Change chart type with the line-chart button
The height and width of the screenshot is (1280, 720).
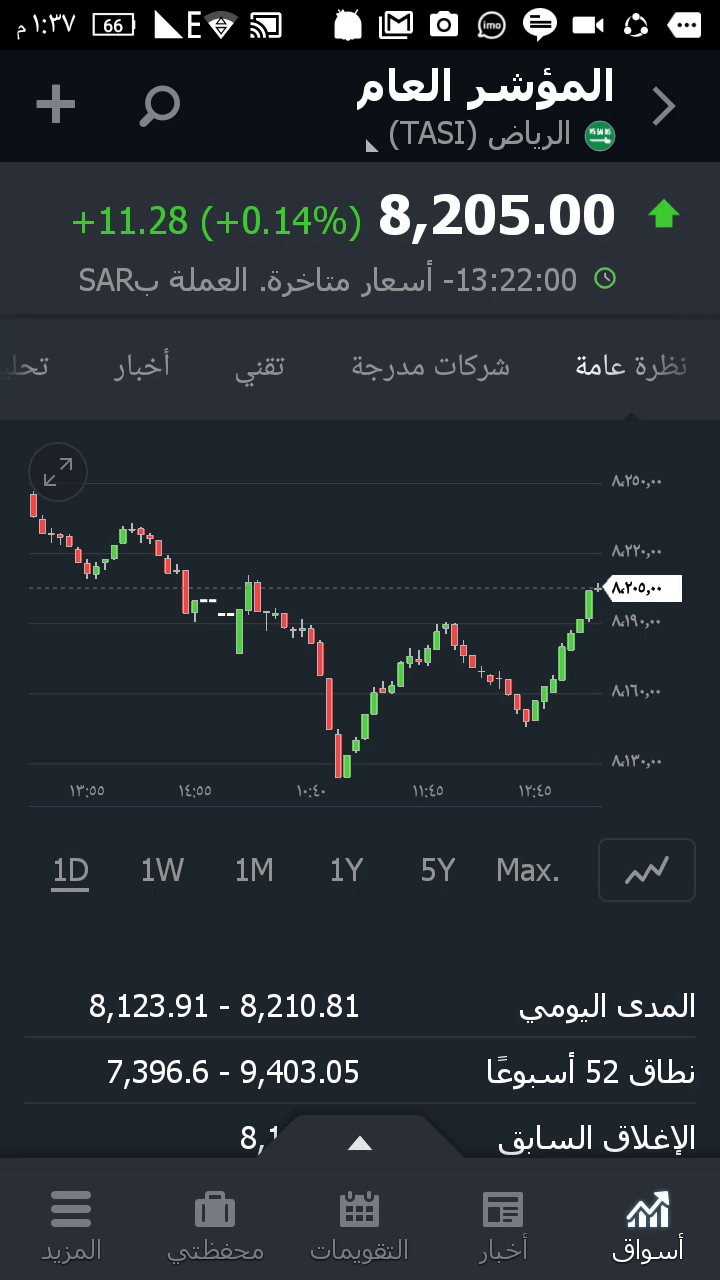[x=646, y=871]
